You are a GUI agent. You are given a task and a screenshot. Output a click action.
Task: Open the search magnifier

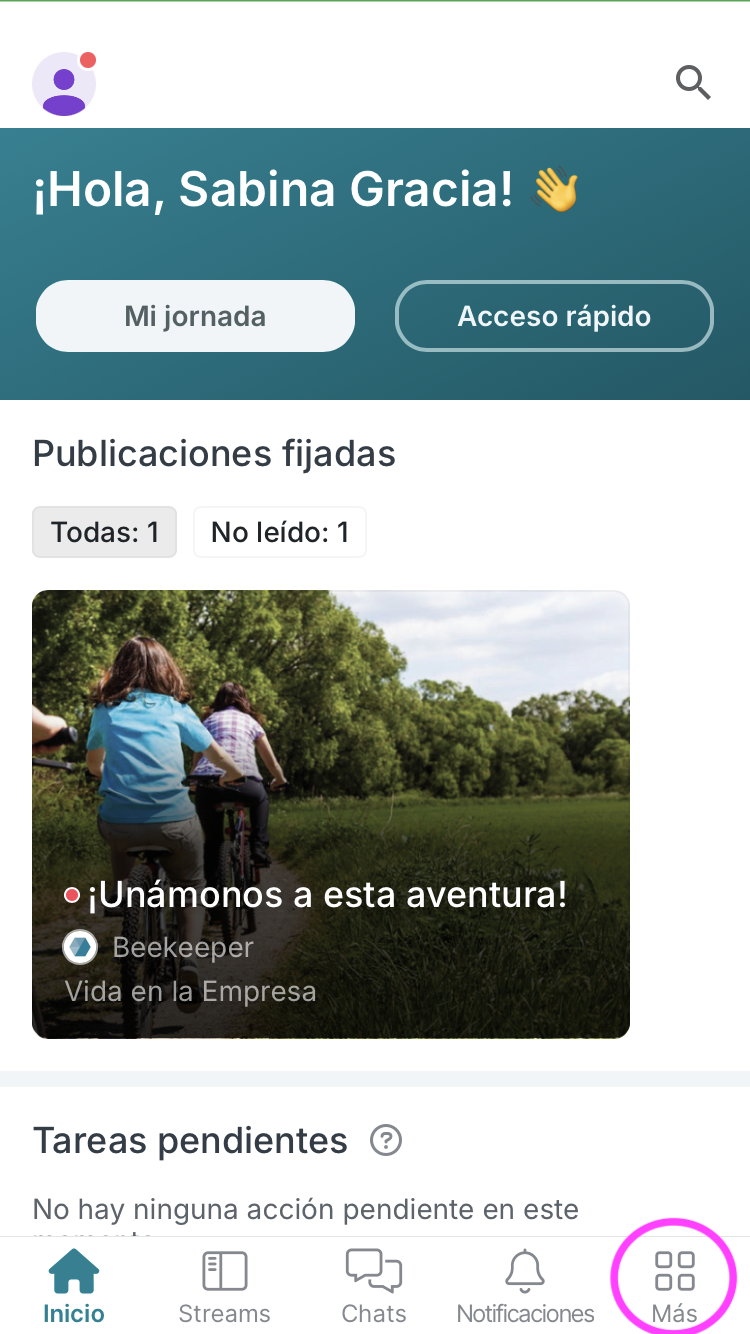(692, 82)
